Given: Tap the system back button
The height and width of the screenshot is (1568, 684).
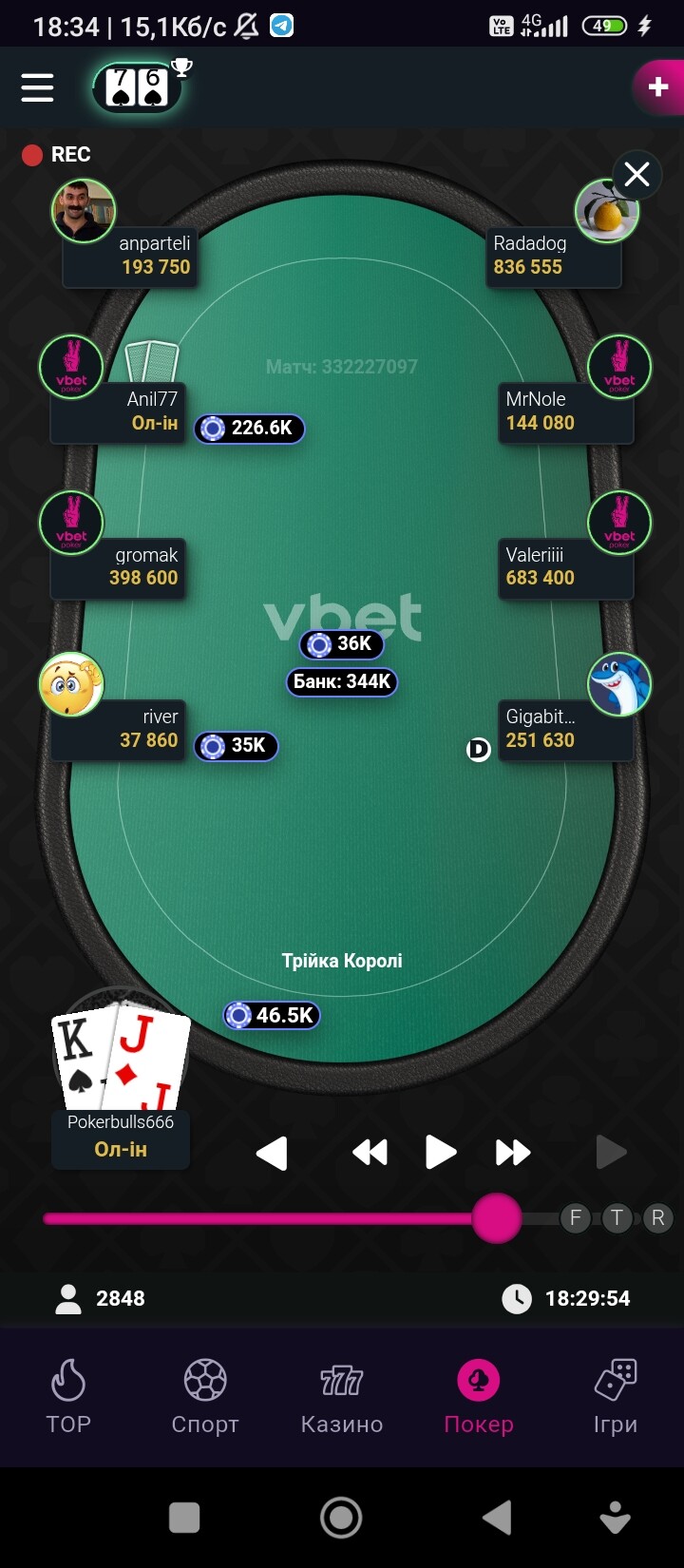Looking at the screenshot, I should tap(497, 1518).
